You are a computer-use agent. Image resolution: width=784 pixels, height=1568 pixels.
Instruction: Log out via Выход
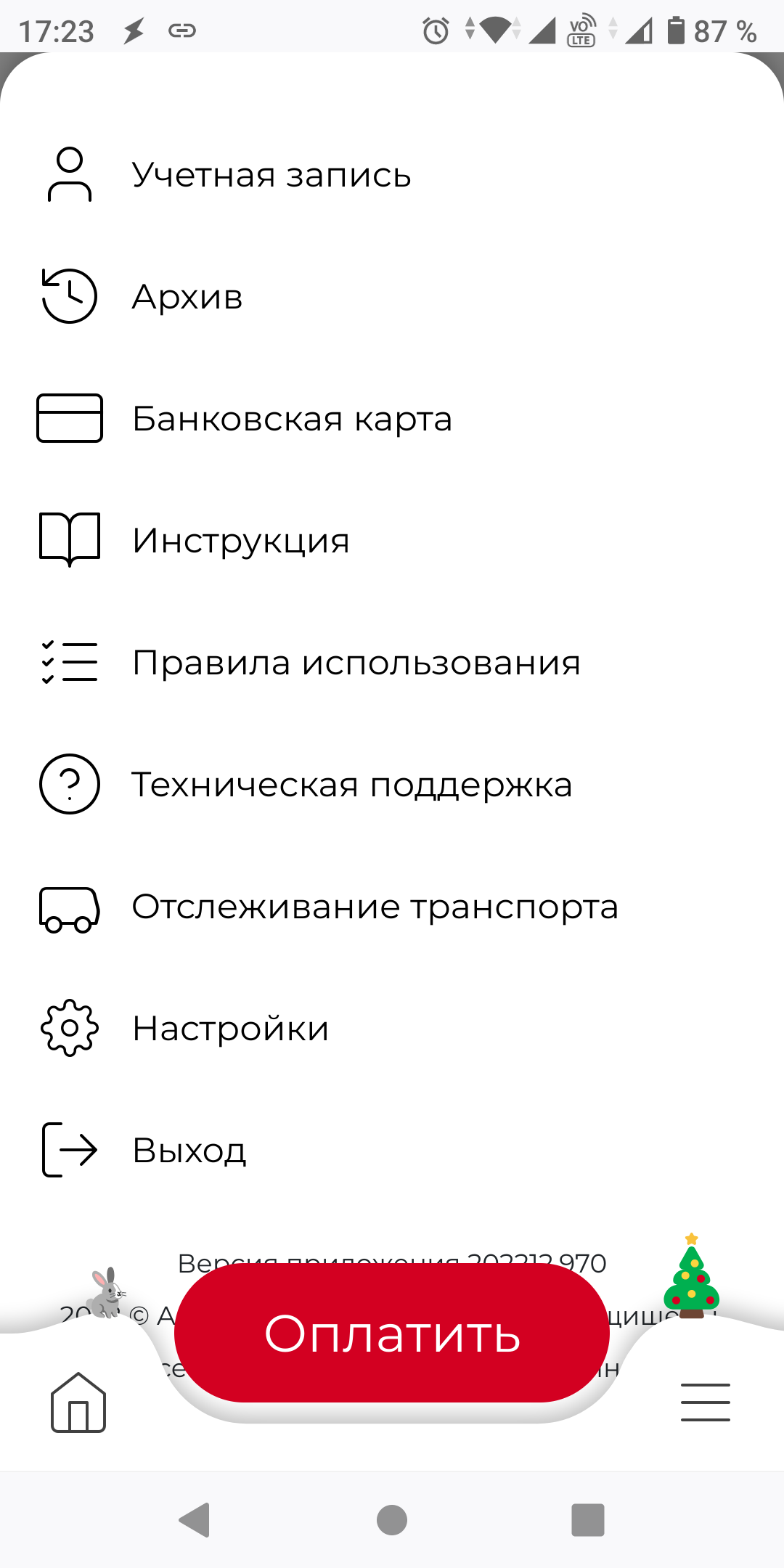(189, 1151)
